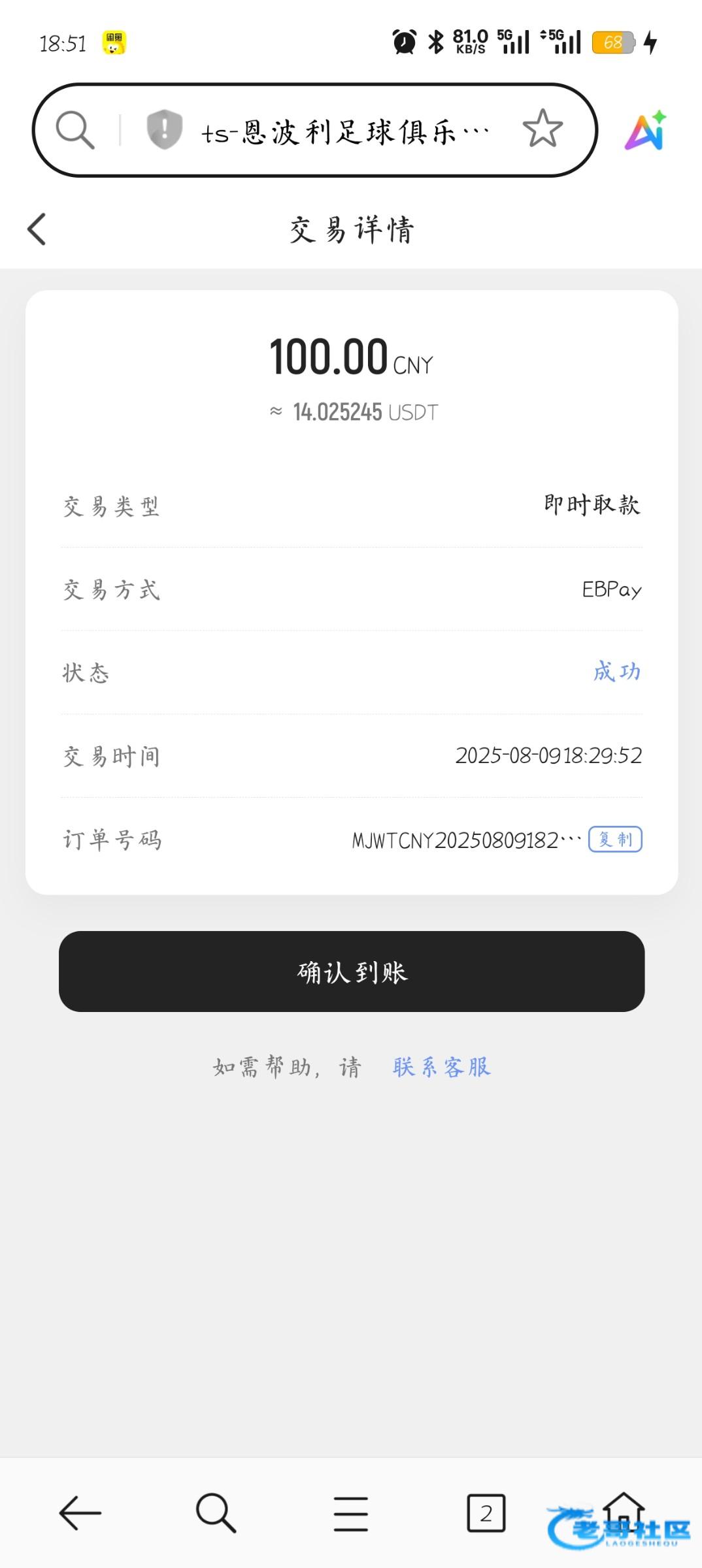This screenshot has width=702, height=1568.
Task: Copy the order number with 复制
Action: point(615,840)
